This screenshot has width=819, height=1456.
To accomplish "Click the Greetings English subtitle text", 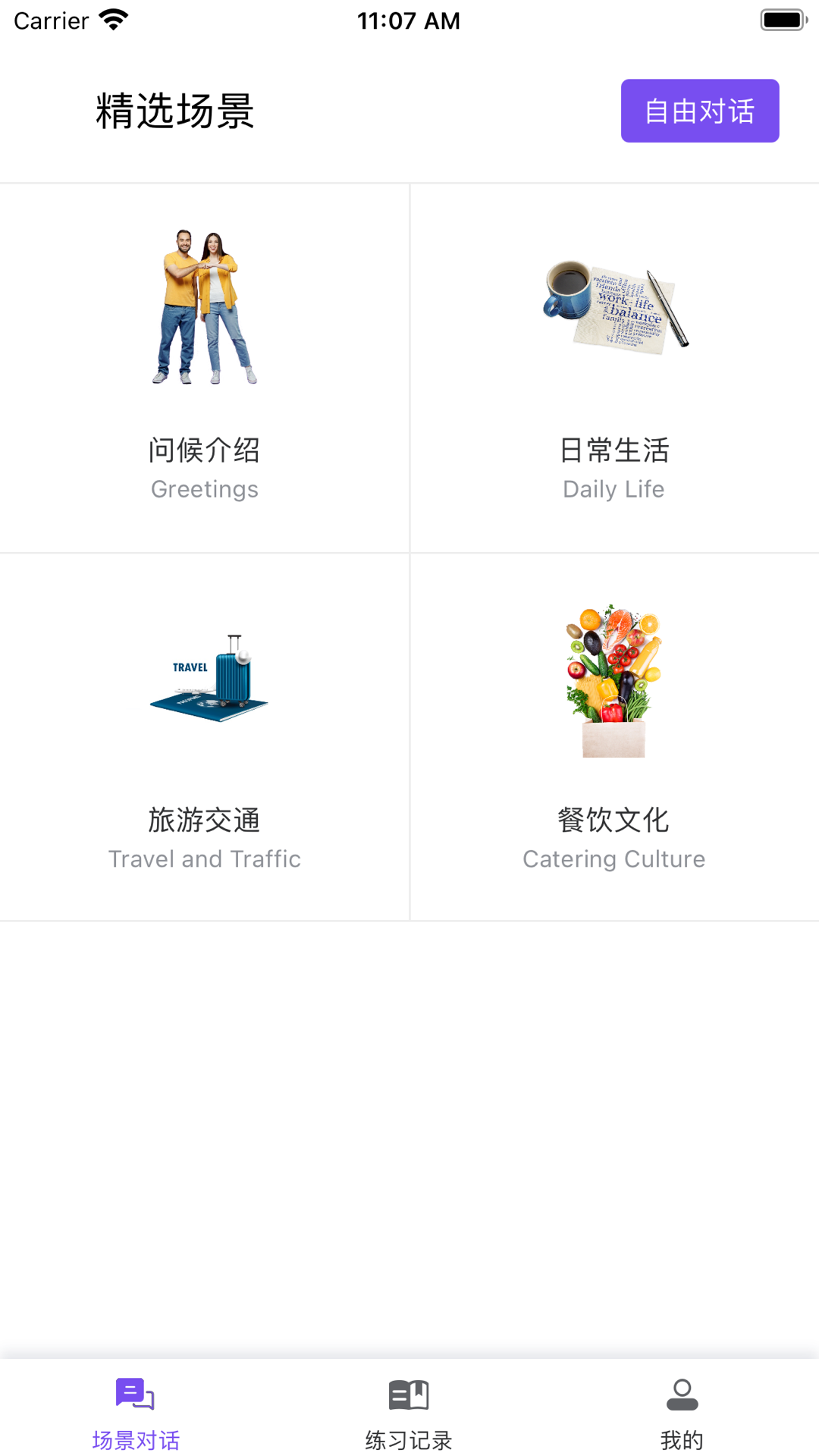I will tap(204, 489).
